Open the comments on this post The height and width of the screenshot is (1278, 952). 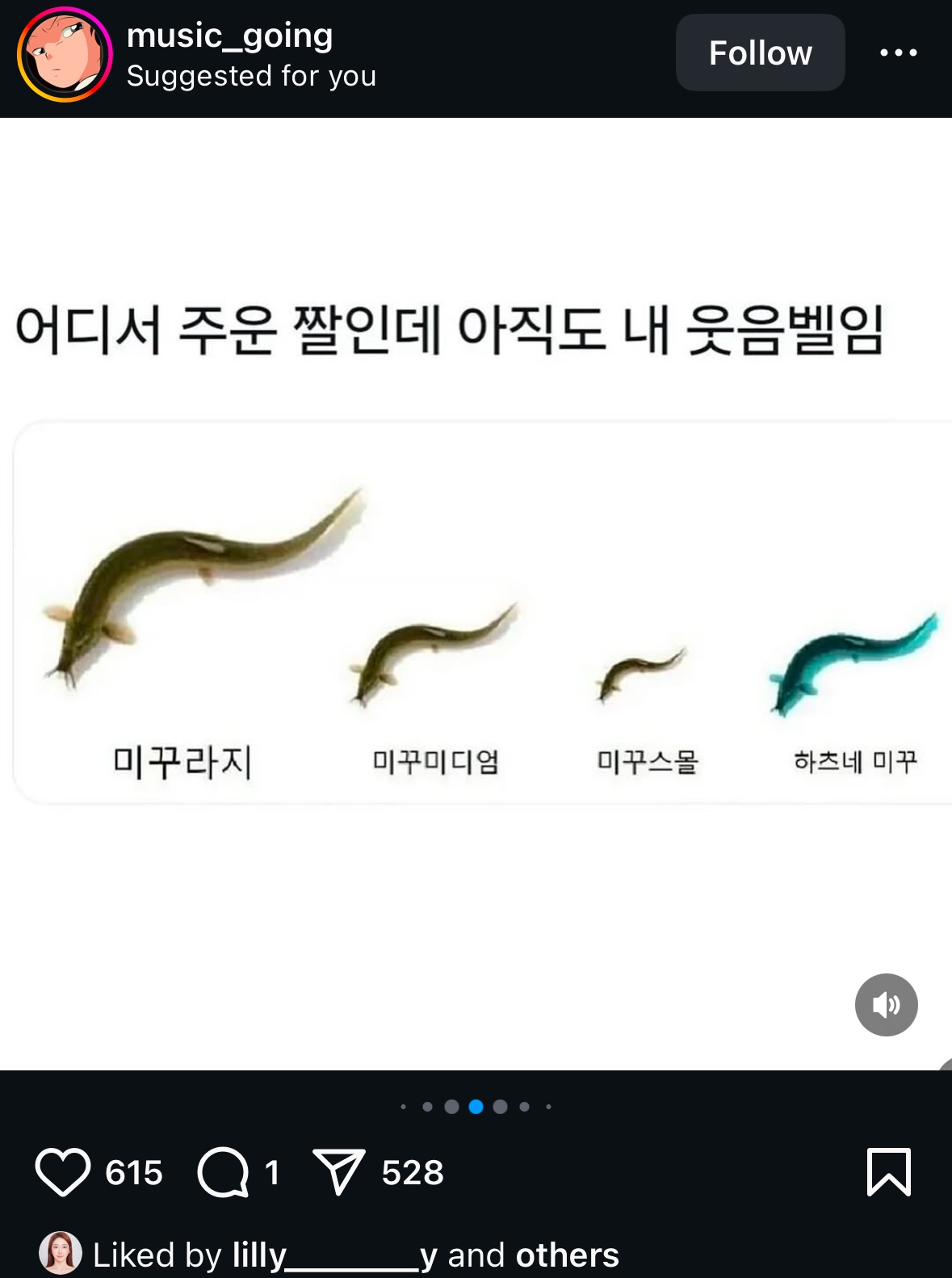pos(223,1171)
